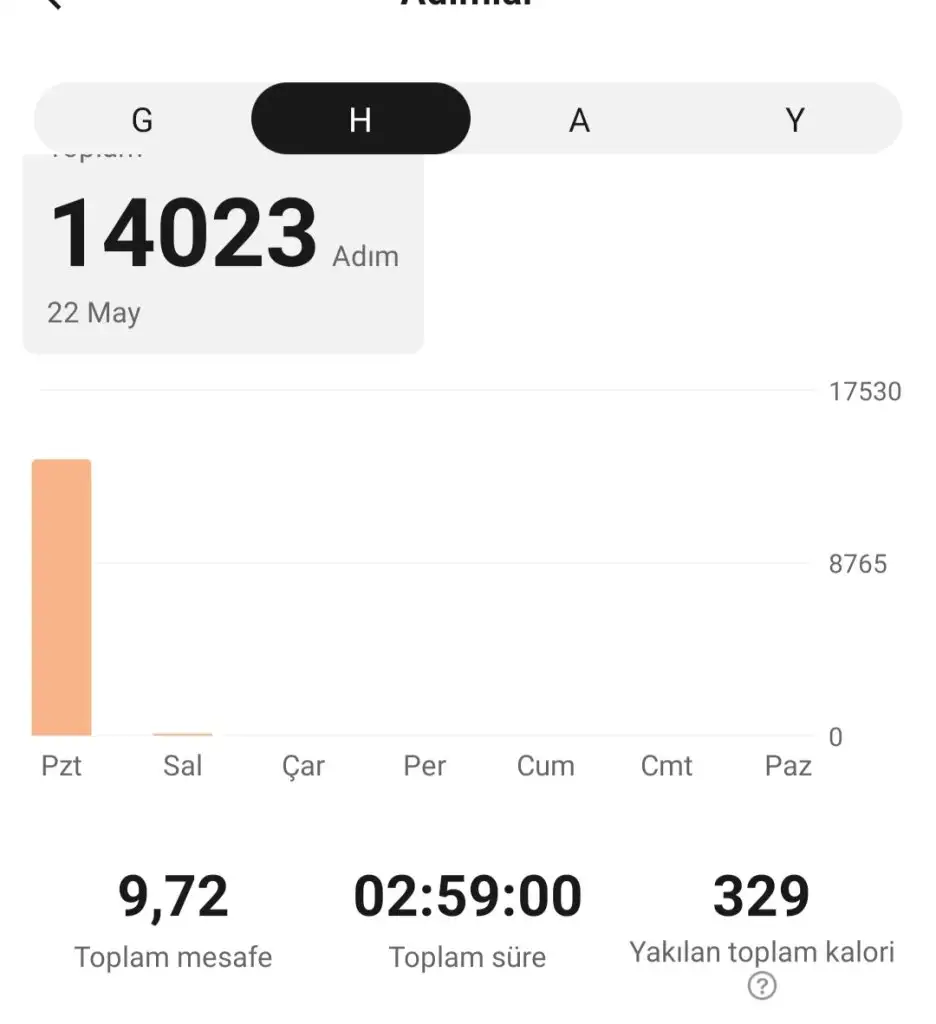The height and width of the screenshot is (1024, 936).
Task: Switch to the G (daily) view
Action: pyautogui.click(x=142, y=120)
